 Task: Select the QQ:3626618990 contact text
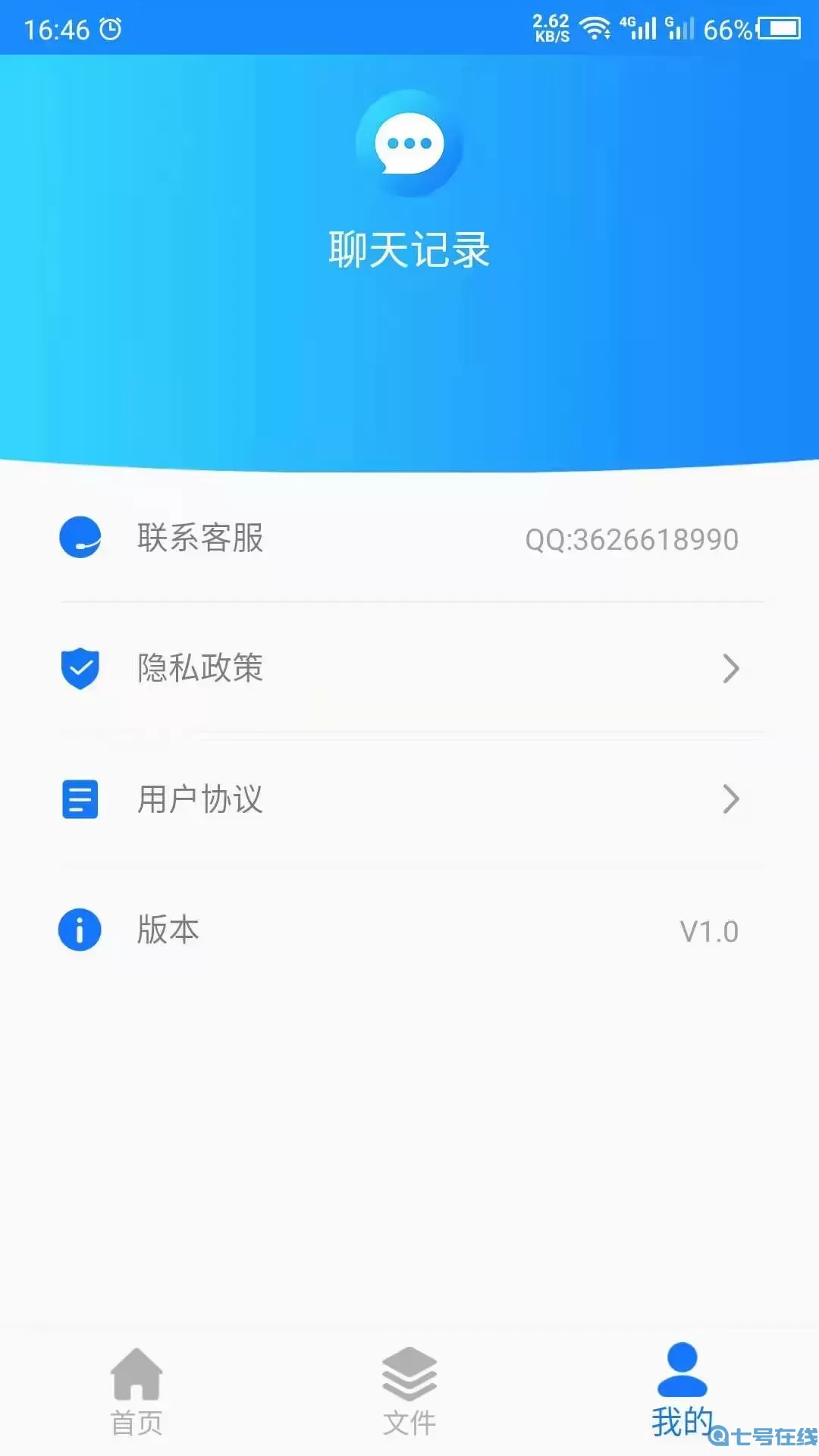(x=632, y=538)
